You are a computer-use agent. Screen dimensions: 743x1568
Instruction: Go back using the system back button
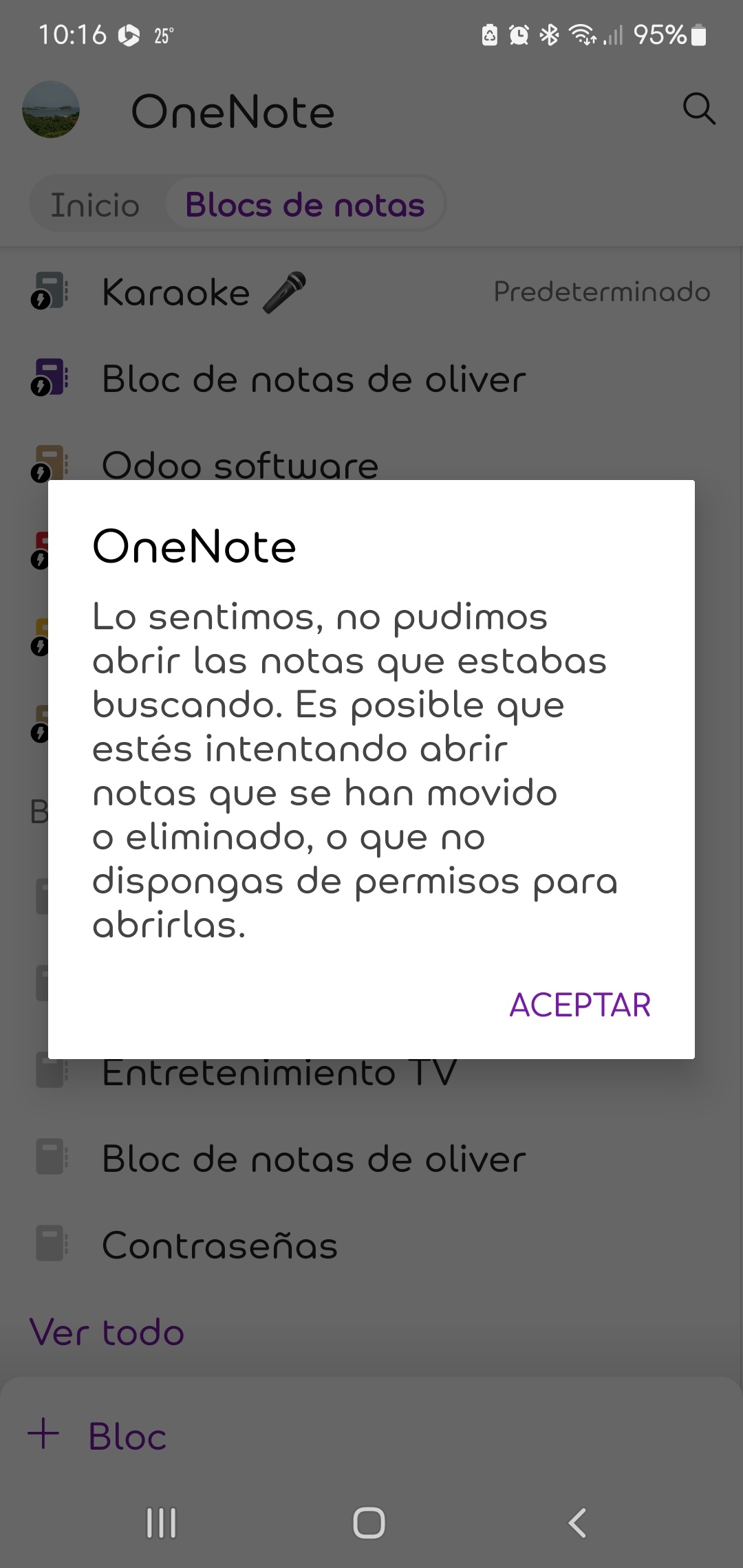[x=578, y=1523]
